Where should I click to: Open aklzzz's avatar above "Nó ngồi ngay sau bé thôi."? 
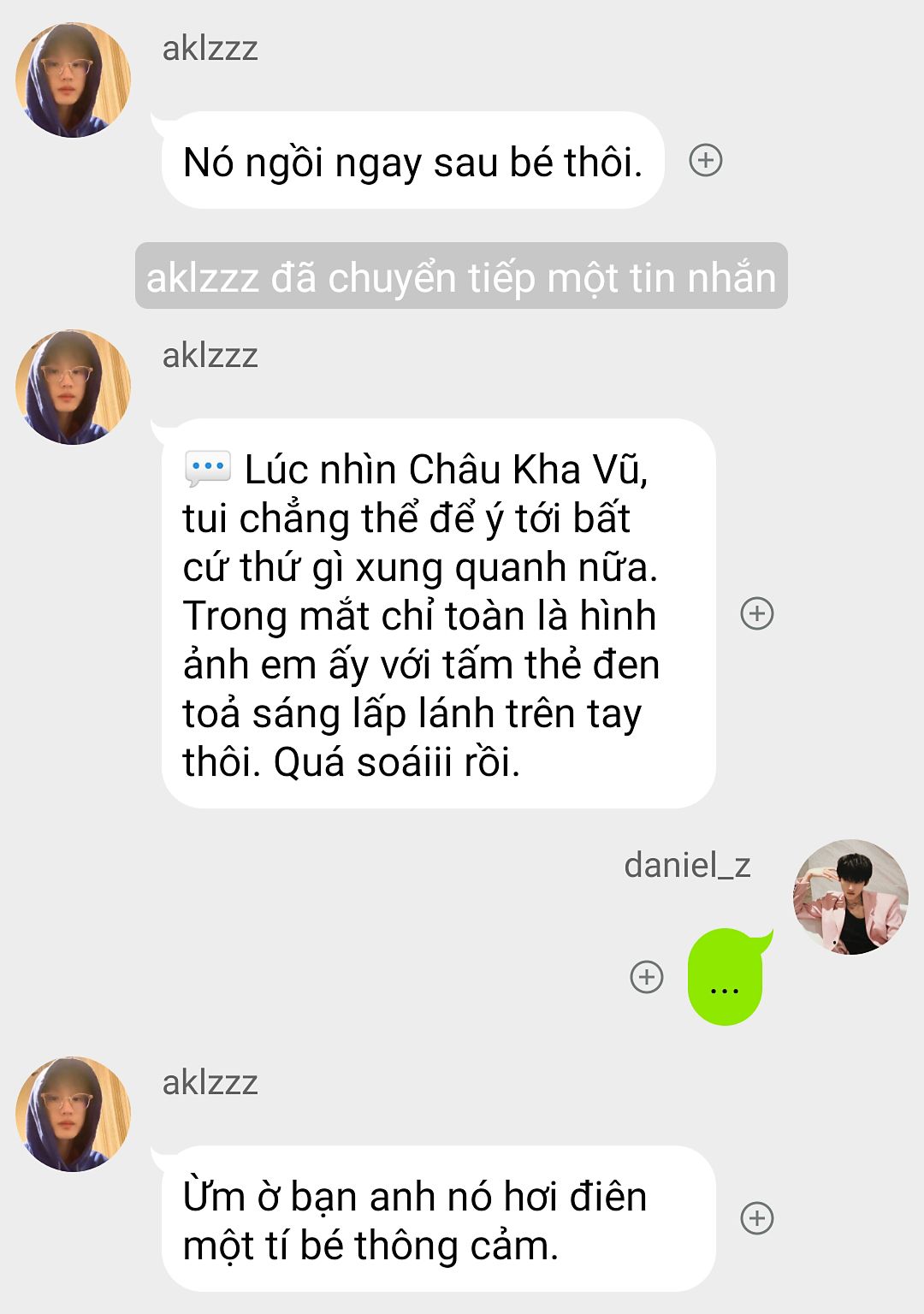74,80
